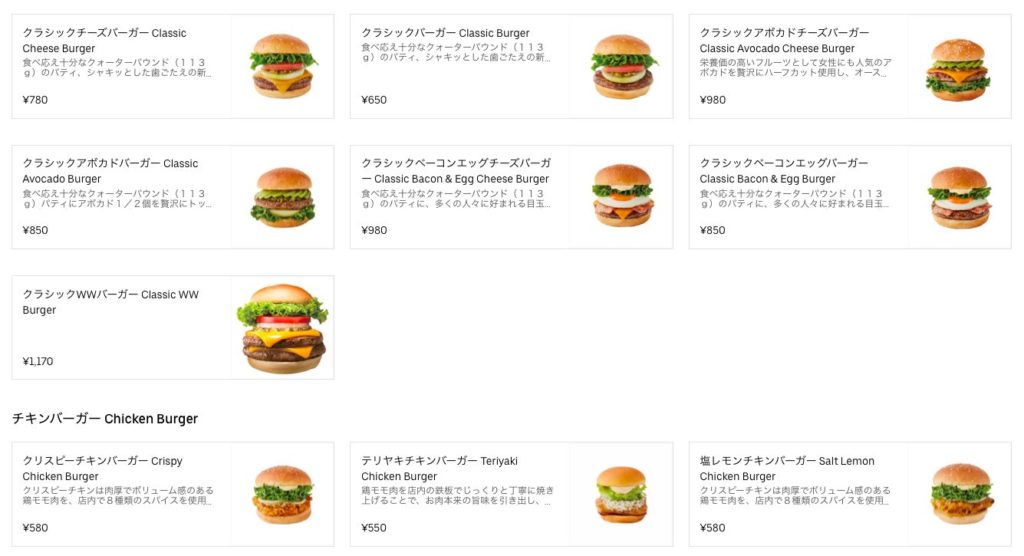View the Classic Avocado Burger card
Viewport: 1024px width, 556px height.
[x=172, y=196]
